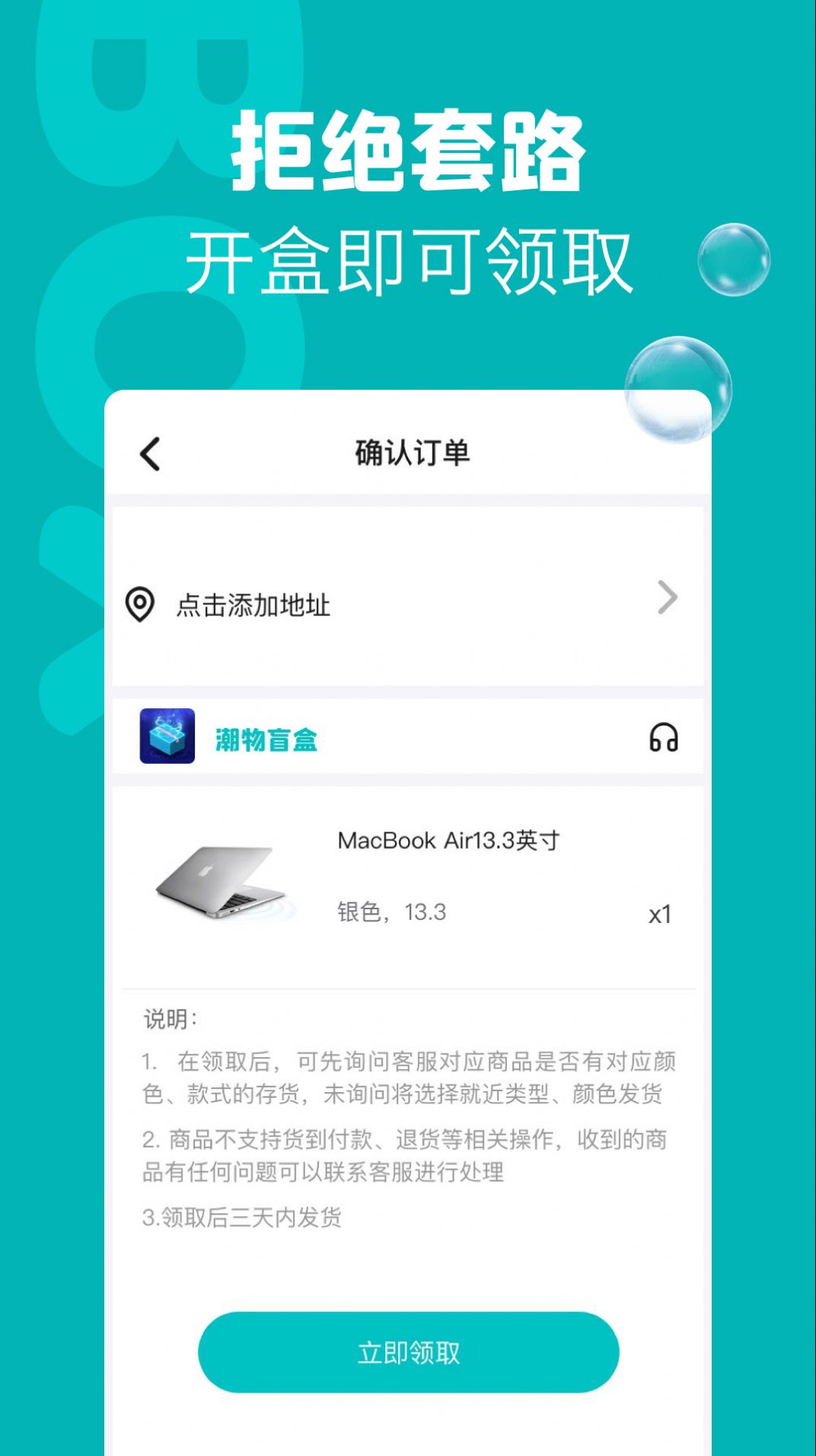This screenshot has width=816, height=1456.
Task: Expand the address entry with right chevron
Action: click(668, 599)
